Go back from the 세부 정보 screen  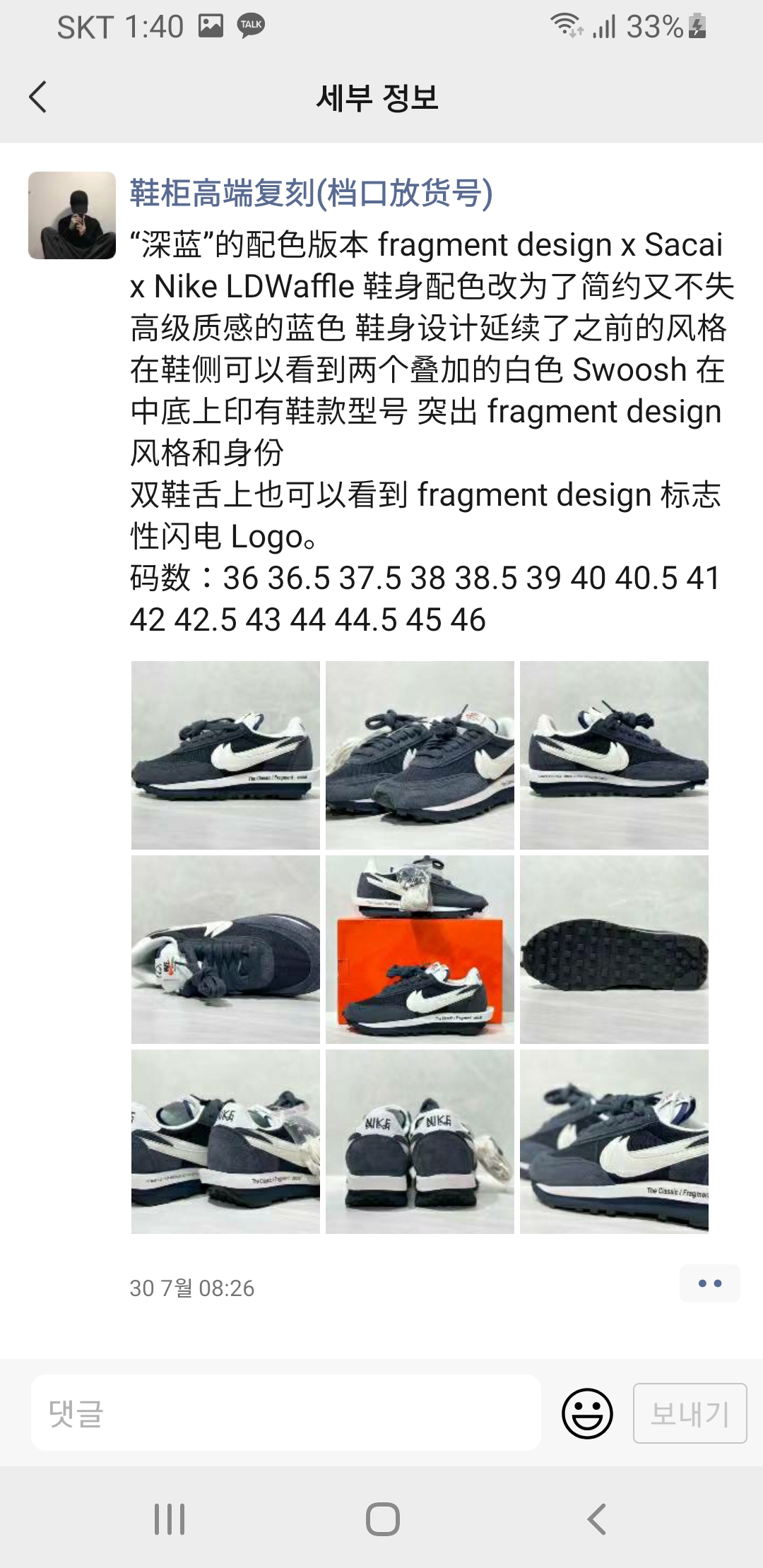point(38,97)
